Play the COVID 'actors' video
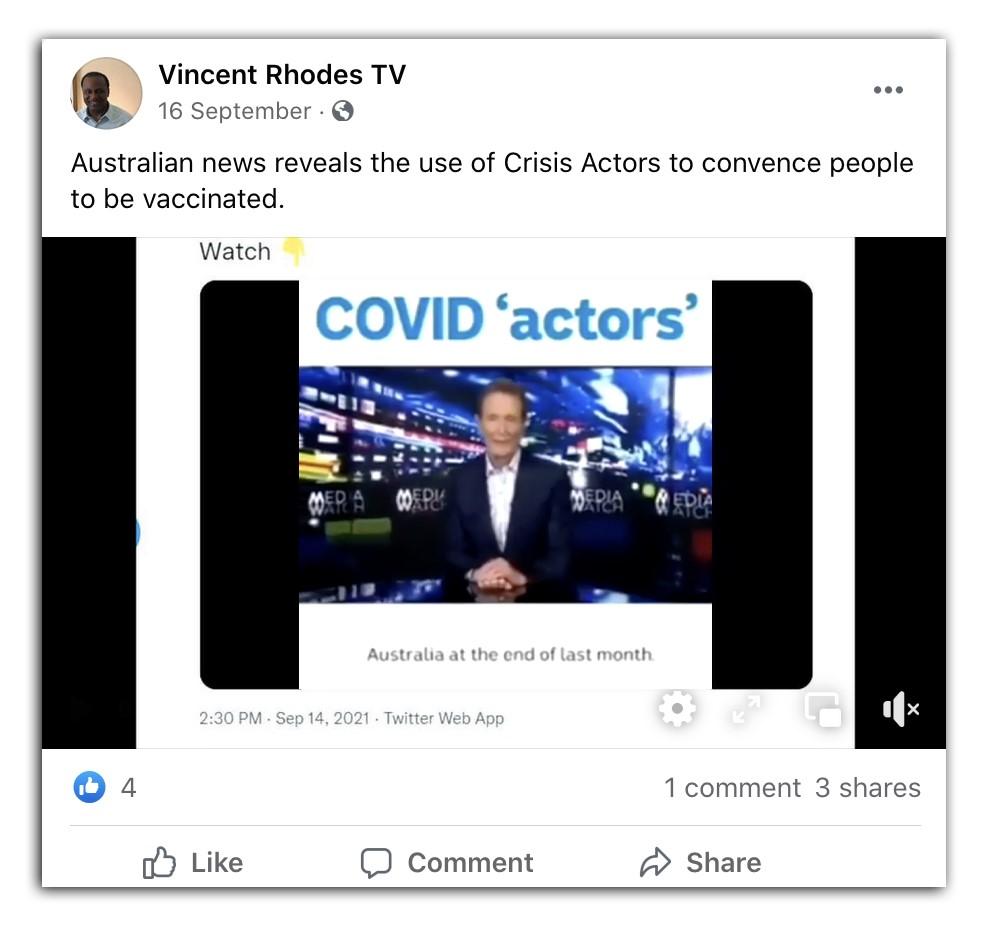The width and height of the screenshot is (987, 926). [x=505, y=485]
